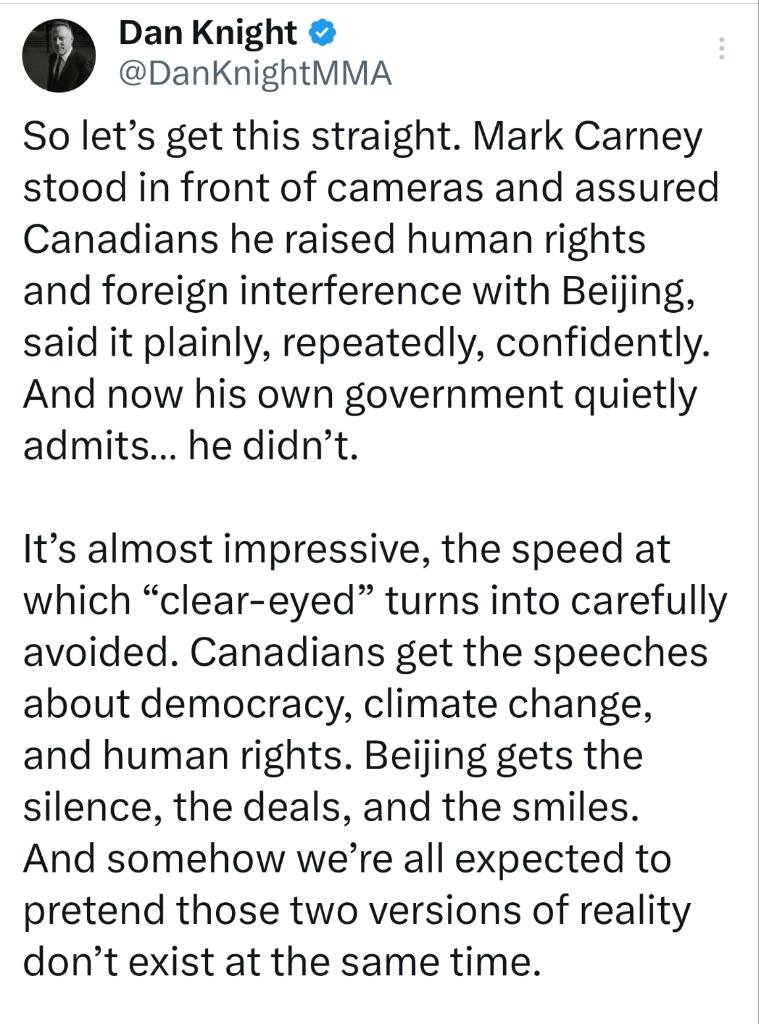This screenshot has width=759, height=1024.
Task: Tap the @DanKnightMMA handle
Action: click(x=254, y=73)
